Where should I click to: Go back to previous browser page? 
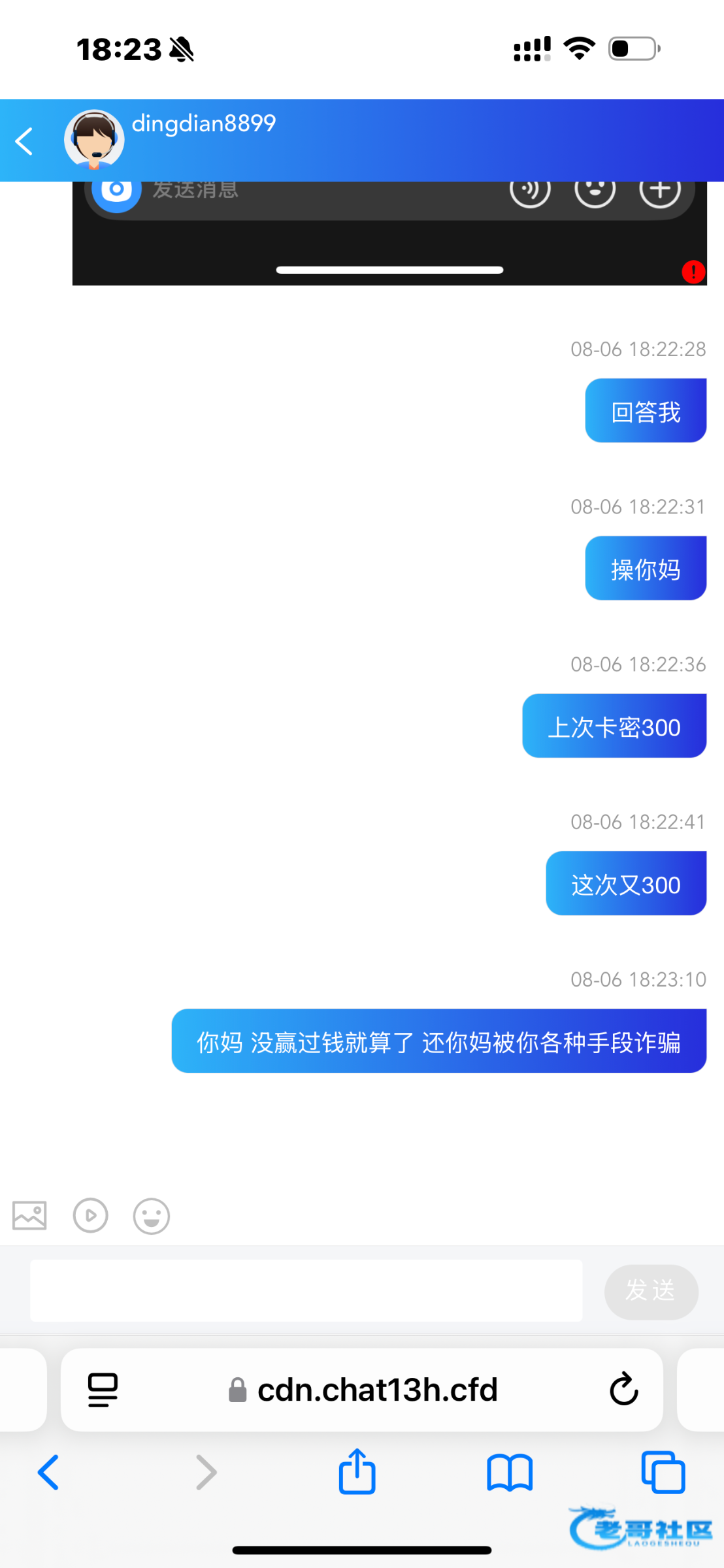(48, 1473)
